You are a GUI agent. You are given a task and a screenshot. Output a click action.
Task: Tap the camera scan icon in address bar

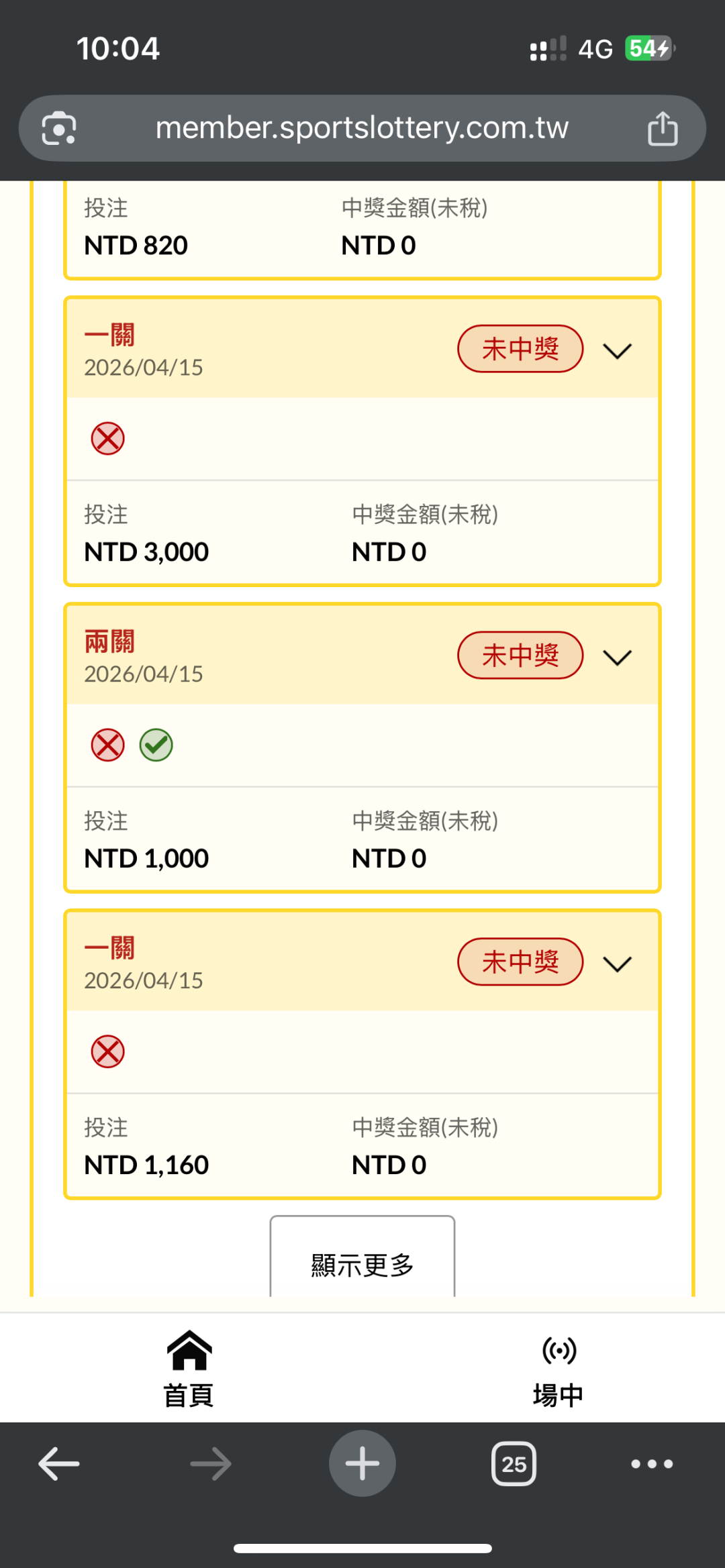pyautogui.click(x=59, y=128)
